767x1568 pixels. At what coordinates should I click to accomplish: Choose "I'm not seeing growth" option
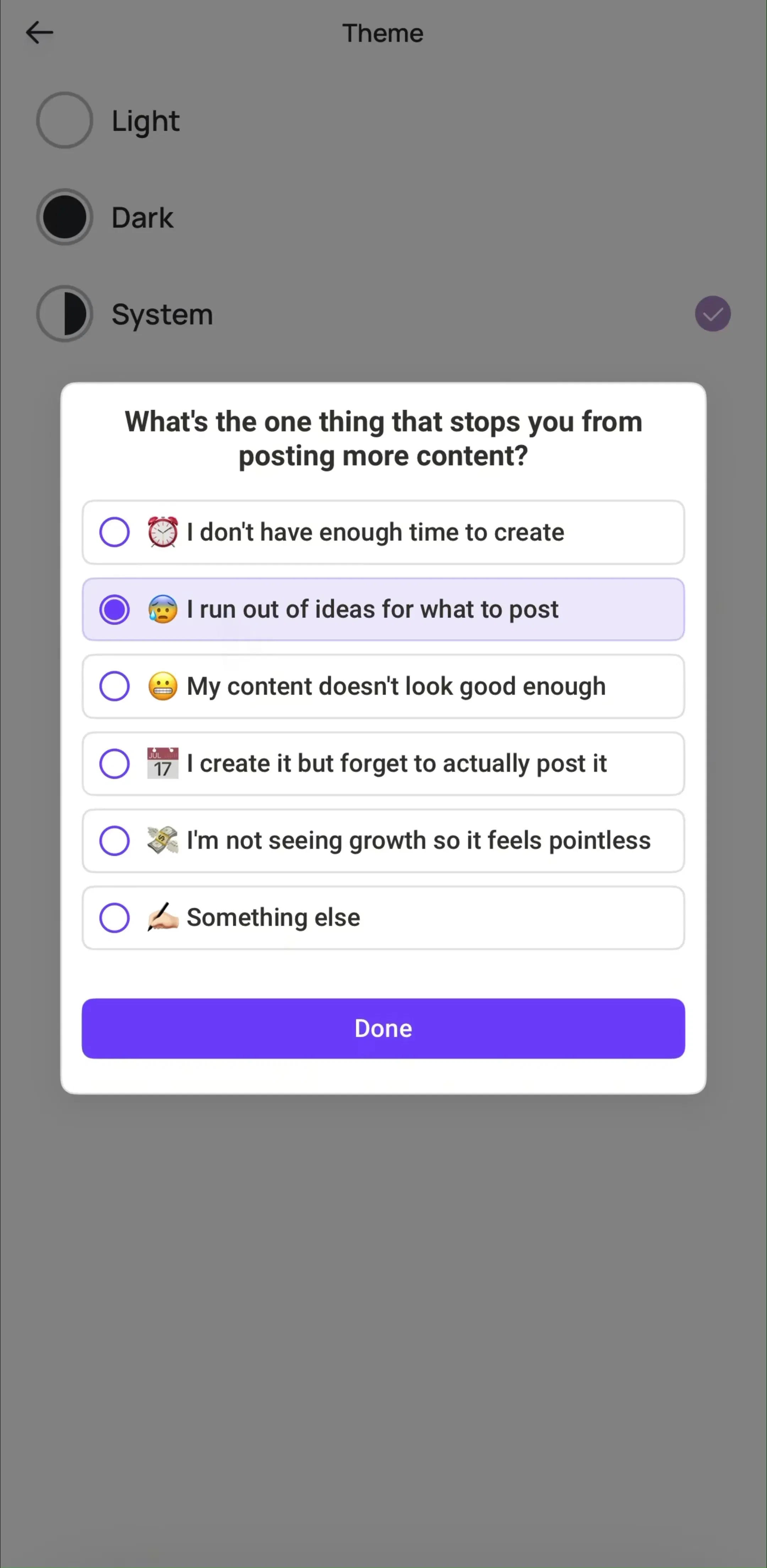click(383, 841)
